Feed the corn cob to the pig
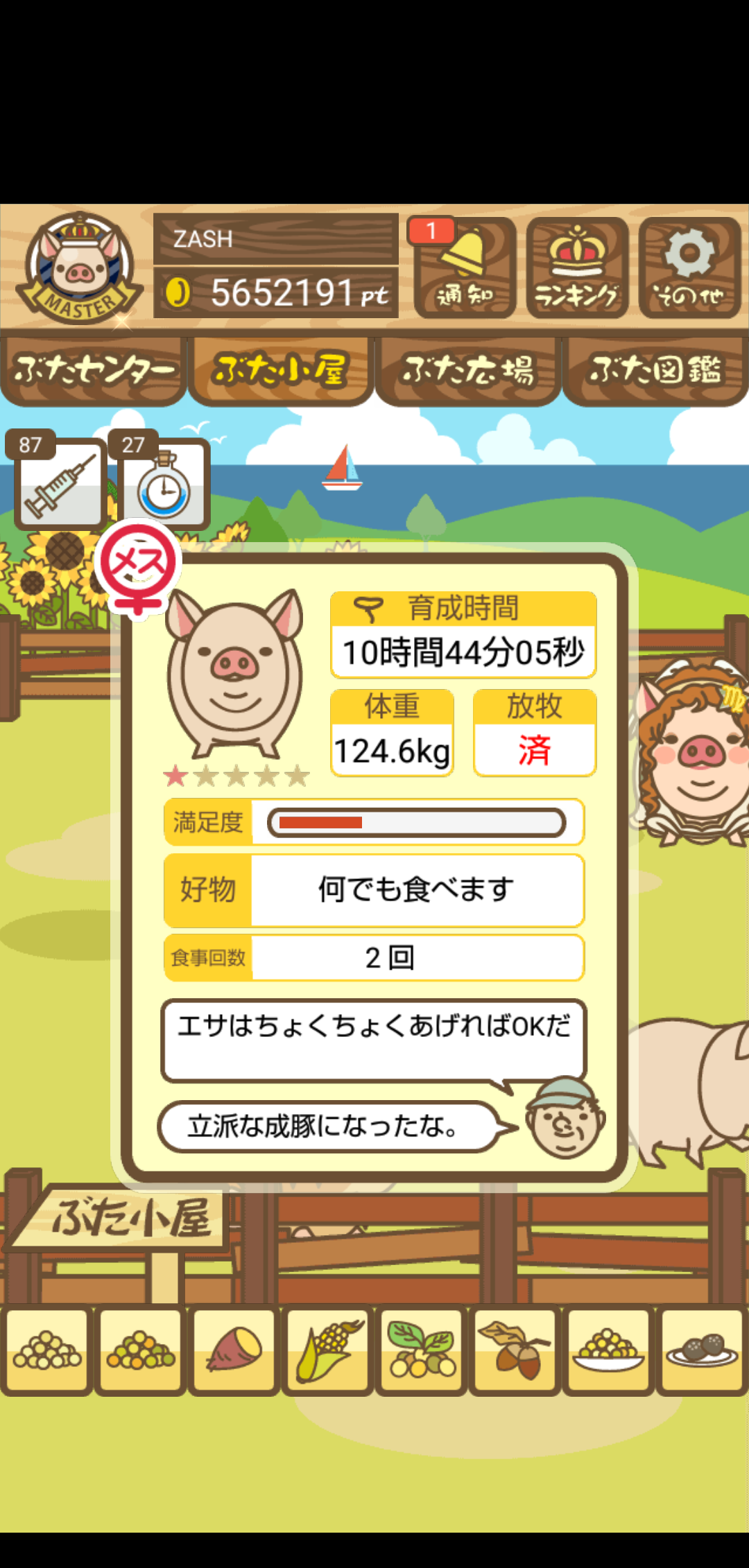The height and width of the screenshot is (1568, 749). [x=327, y=1350]
